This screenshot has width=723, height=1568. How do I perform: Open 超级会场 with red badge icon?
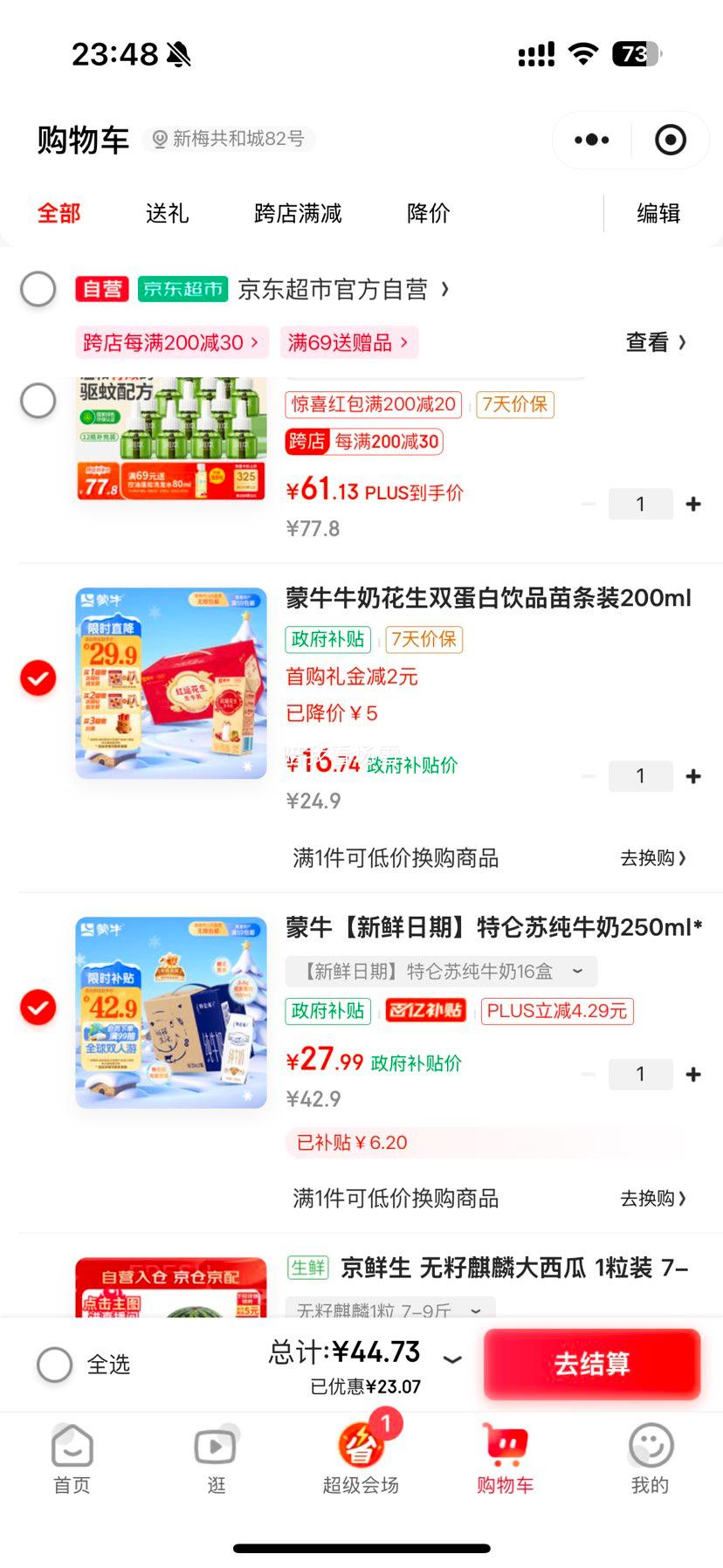(x=361, y=1447)
